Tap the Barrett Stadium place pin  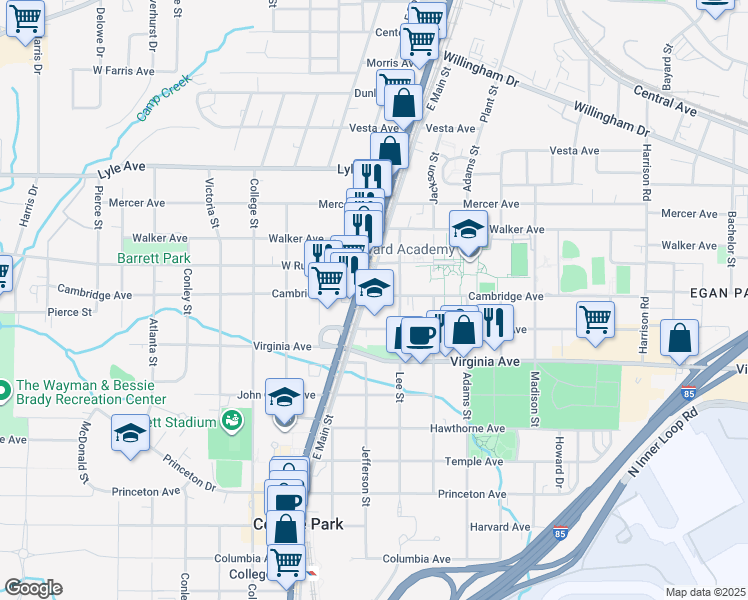232,419
